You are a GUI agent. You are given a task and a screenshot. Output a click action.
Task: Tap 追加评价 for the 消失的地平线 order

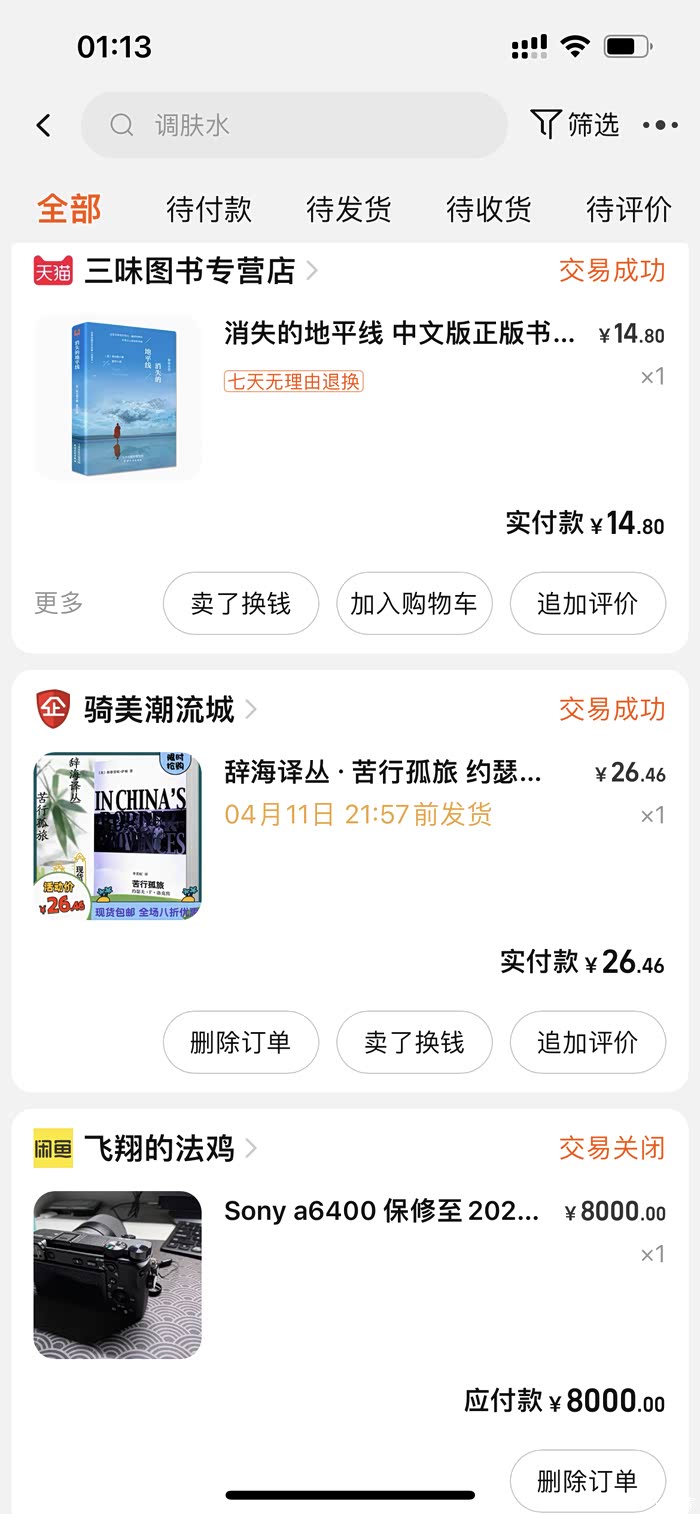coord(587,603)
